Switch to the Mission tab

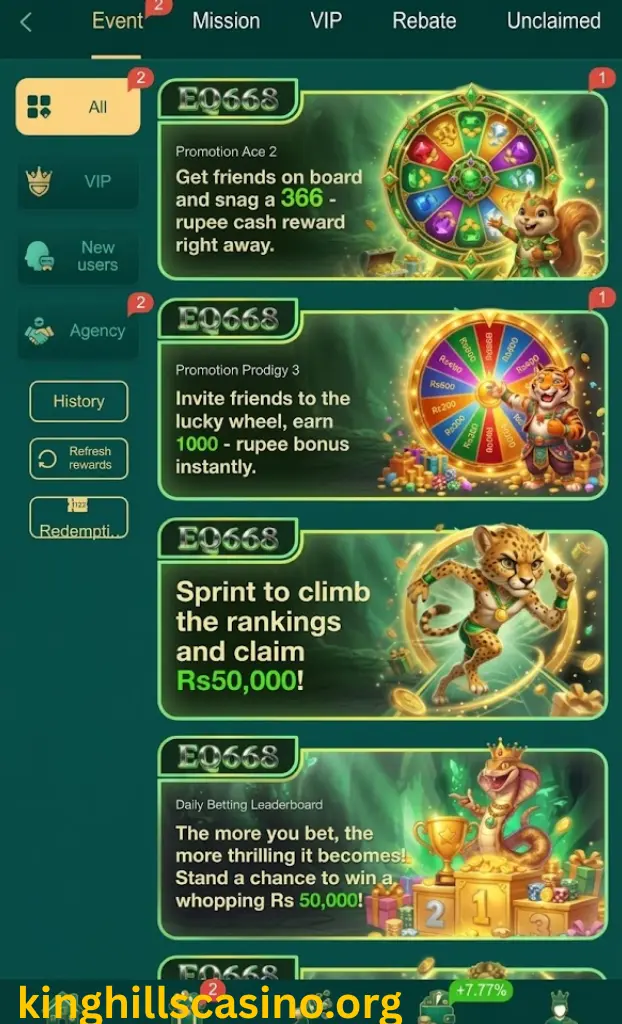tap(226, 21)
